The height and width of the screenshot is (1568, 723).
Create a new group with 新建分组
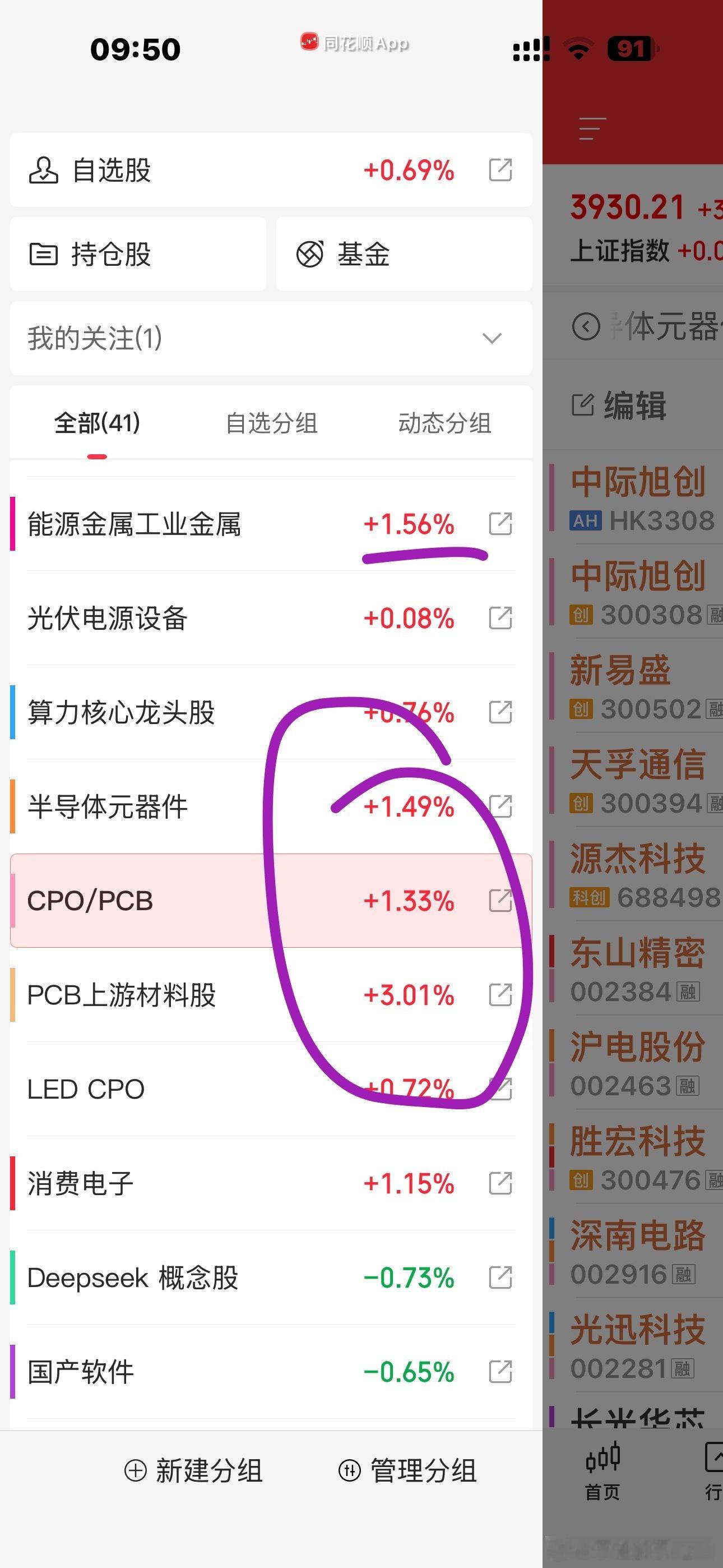(x=193, y=1470)
